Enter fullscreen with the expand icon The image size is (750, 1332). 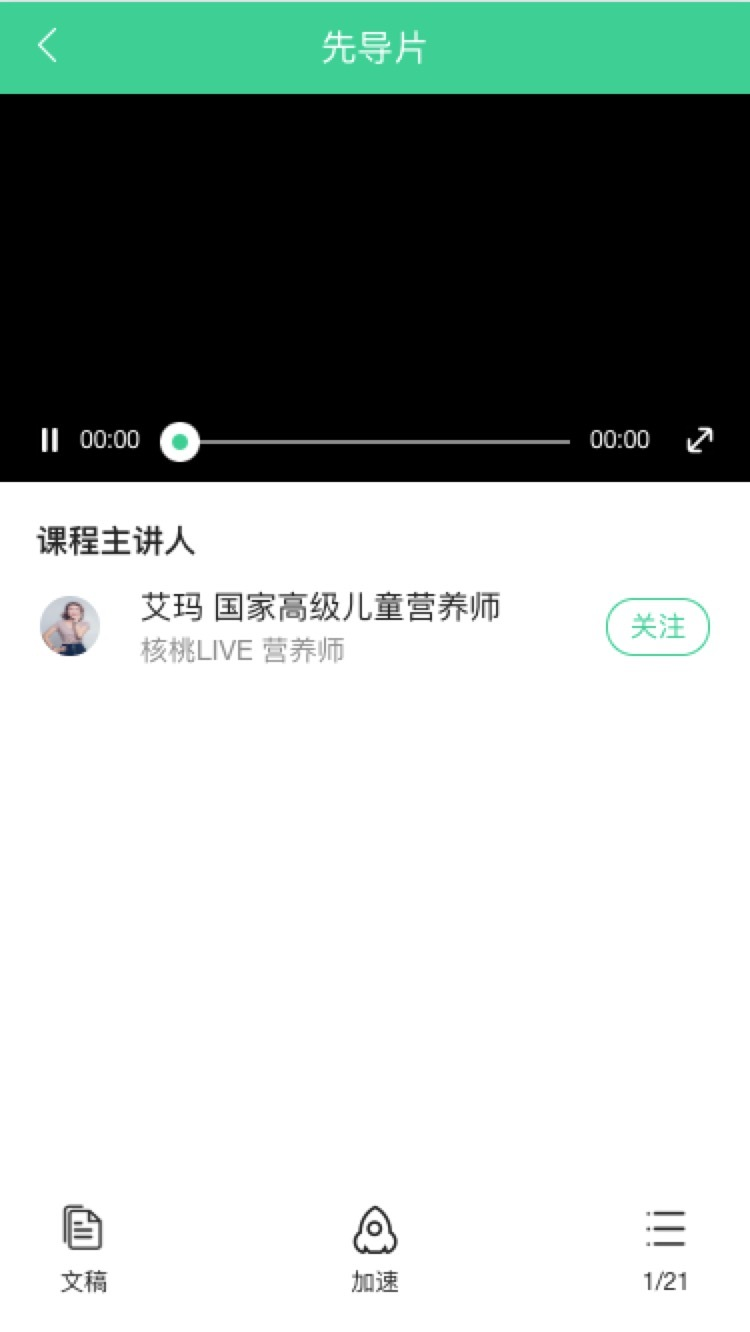tap(700, 439)
